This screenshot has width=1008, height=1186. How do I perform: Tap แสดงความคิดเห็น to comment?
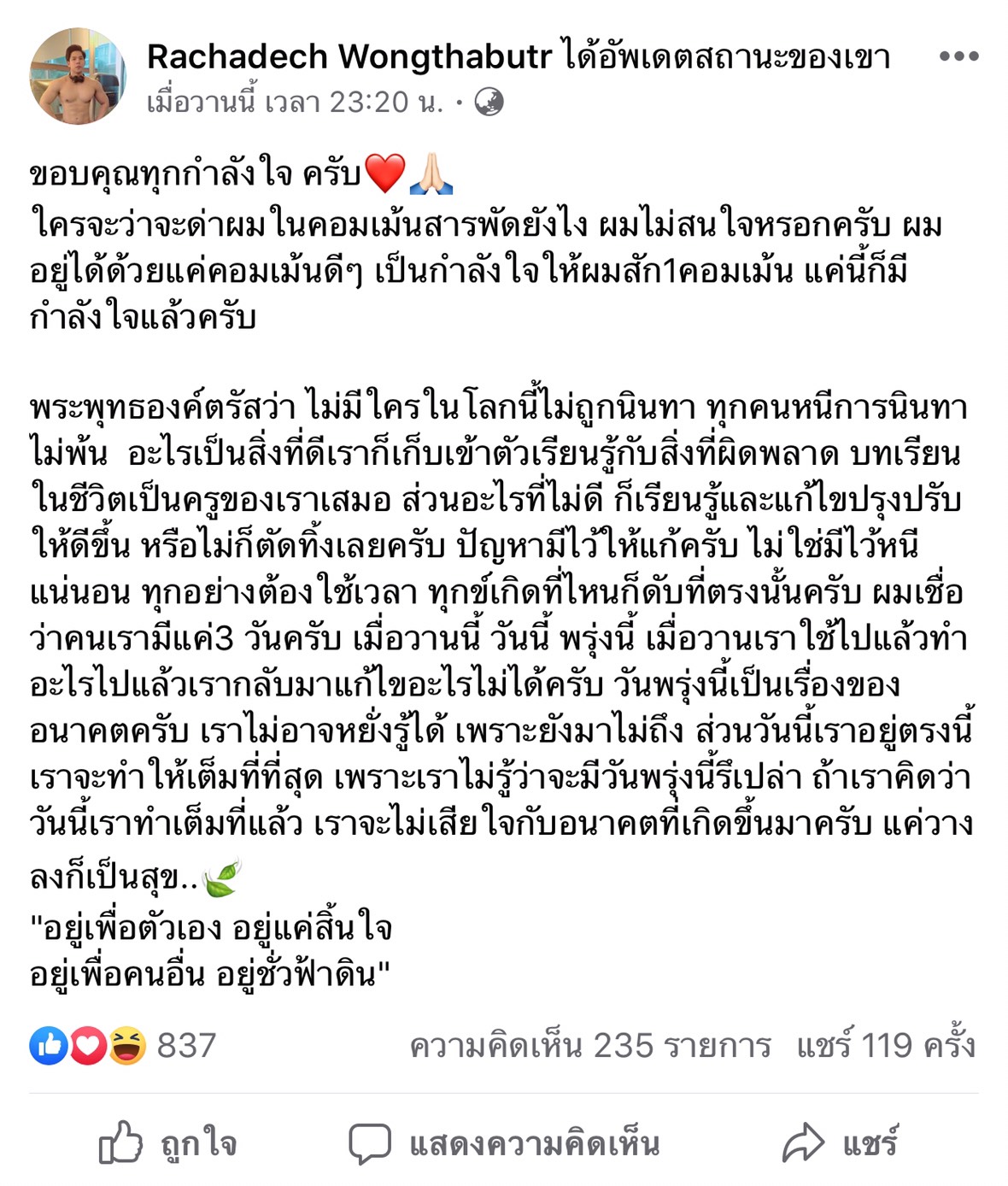504,1143
